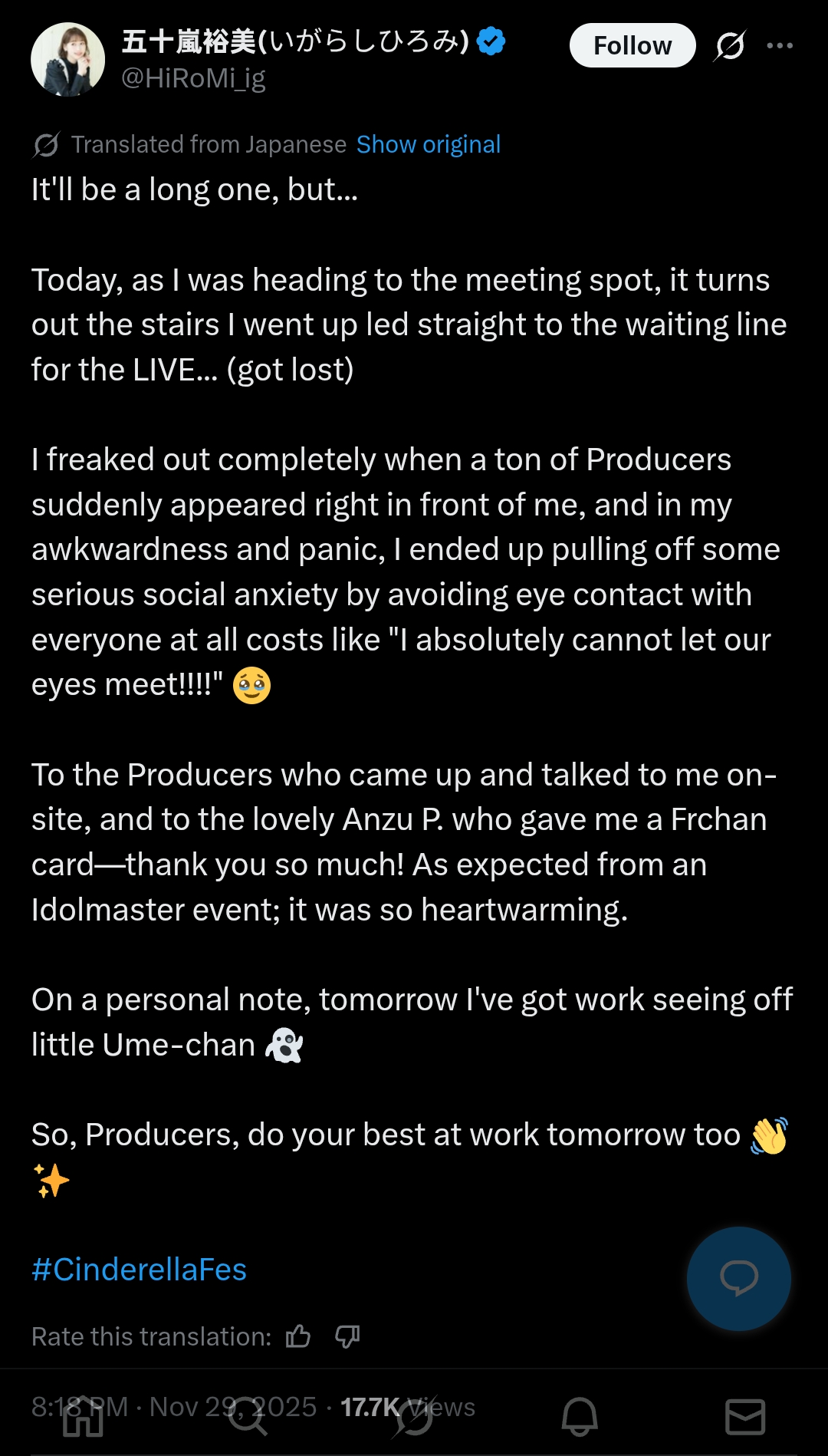Open the Grok tab in bottom bar
Viewport: 828px width, 1456px height.
coord(414,1417)
